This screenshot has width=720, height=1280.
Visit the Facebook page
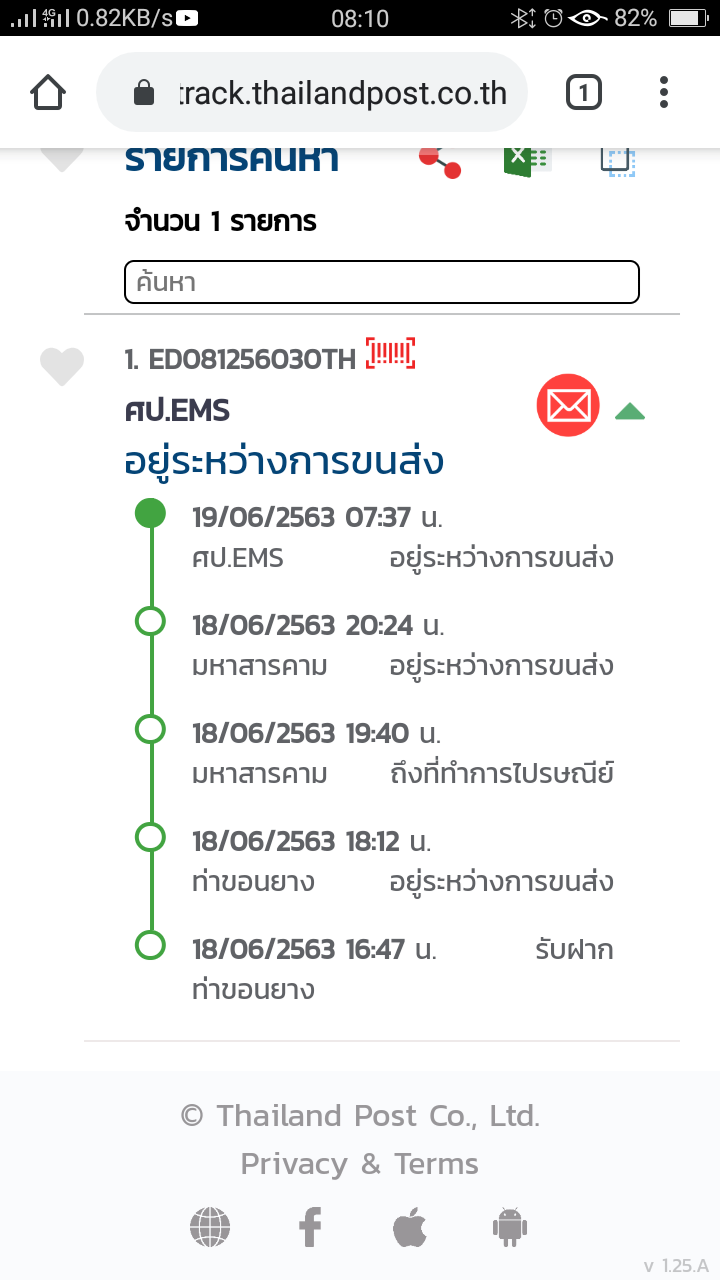pos(311,1226)
